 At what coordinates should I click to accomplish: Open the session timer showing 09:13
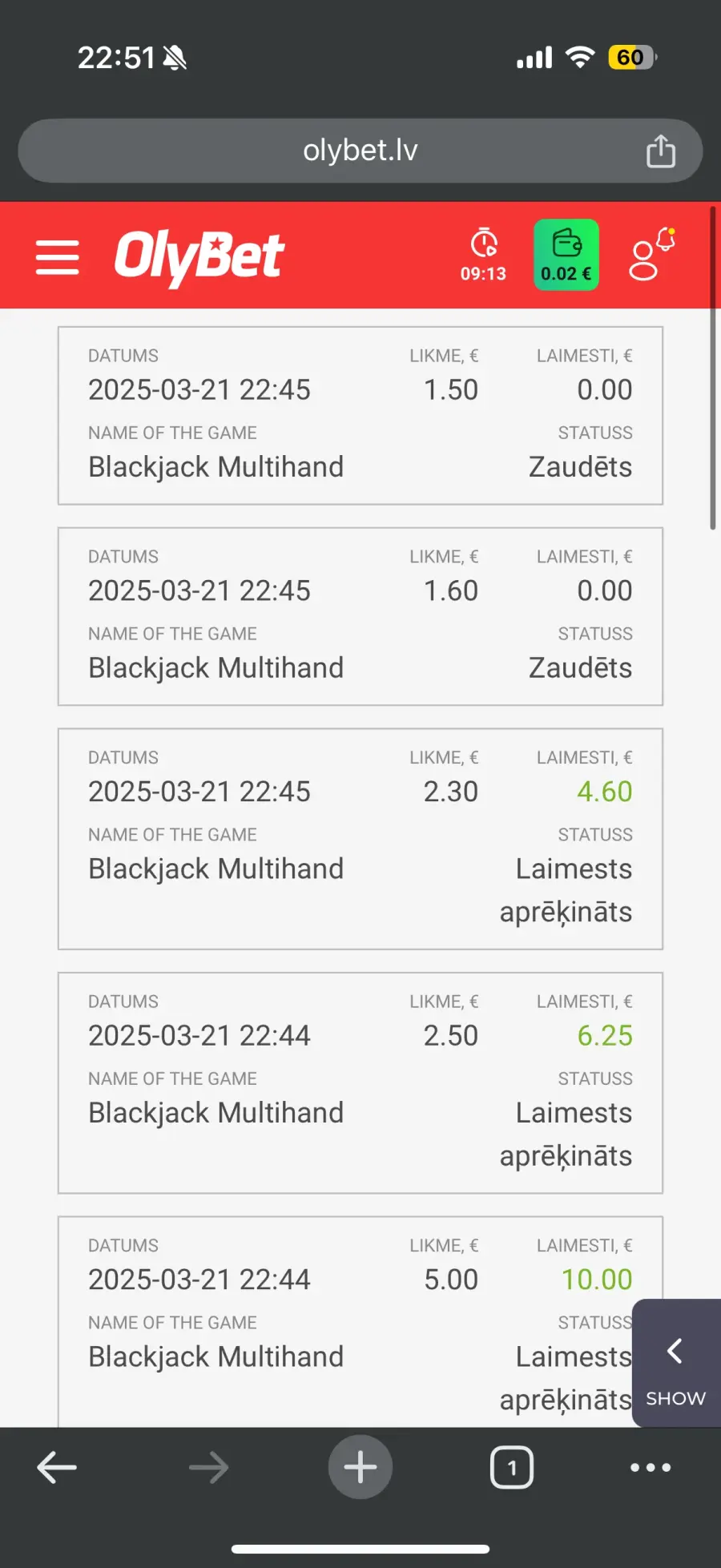pyautogui.click(x=483, y=255)
